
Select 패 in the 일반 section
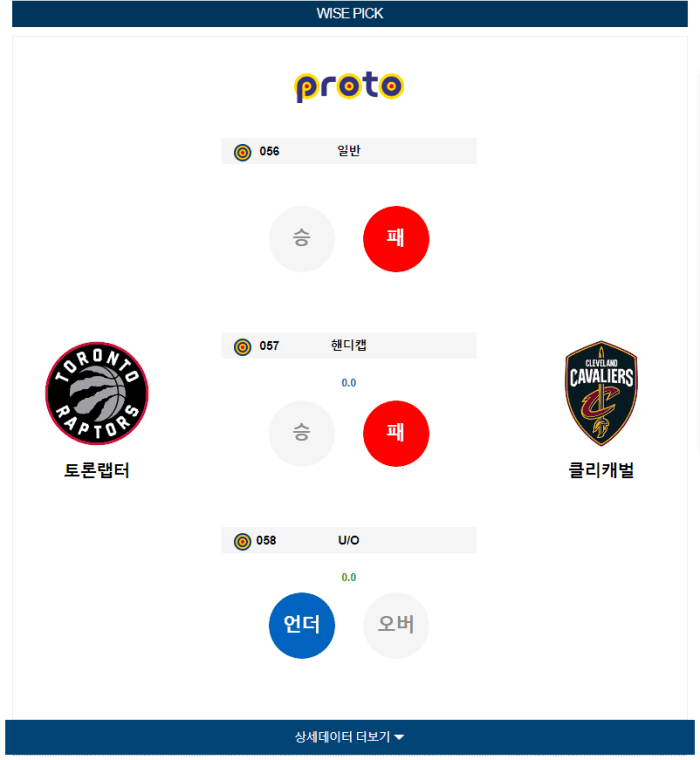coord(396,239)
